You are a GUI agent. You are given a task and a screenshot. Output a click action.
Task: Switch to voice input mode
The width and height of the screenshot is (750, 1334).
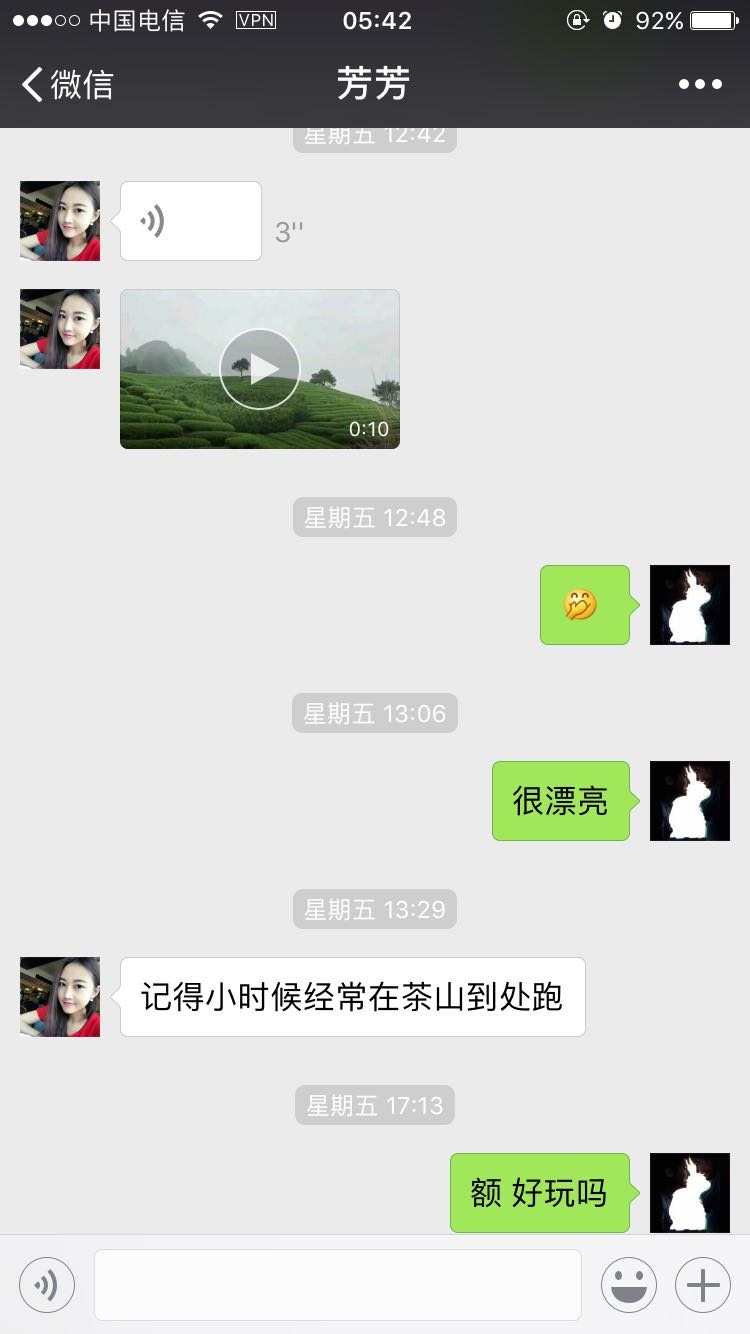pos(47,1284)
